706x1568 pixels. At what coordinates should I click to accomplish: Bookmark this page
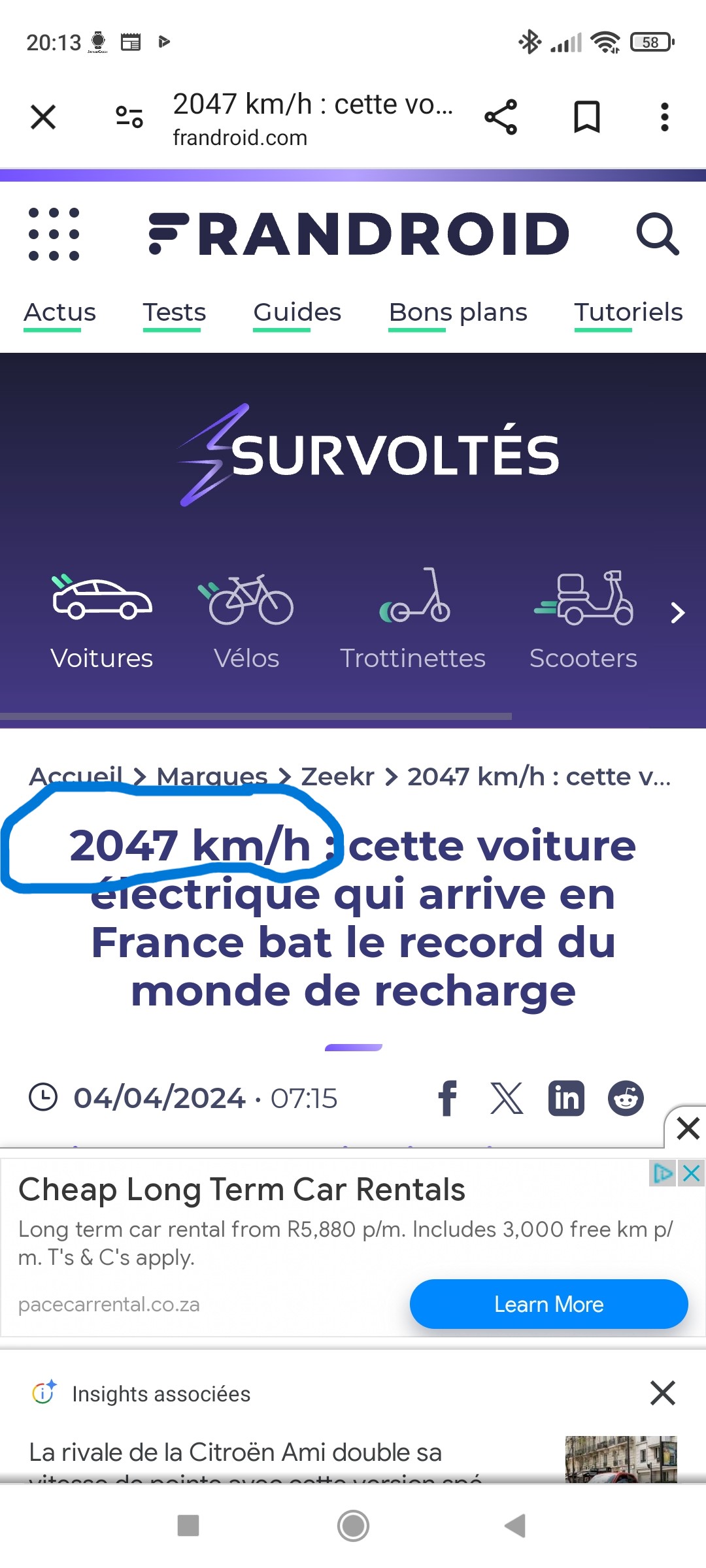click(x=586, y=118)
